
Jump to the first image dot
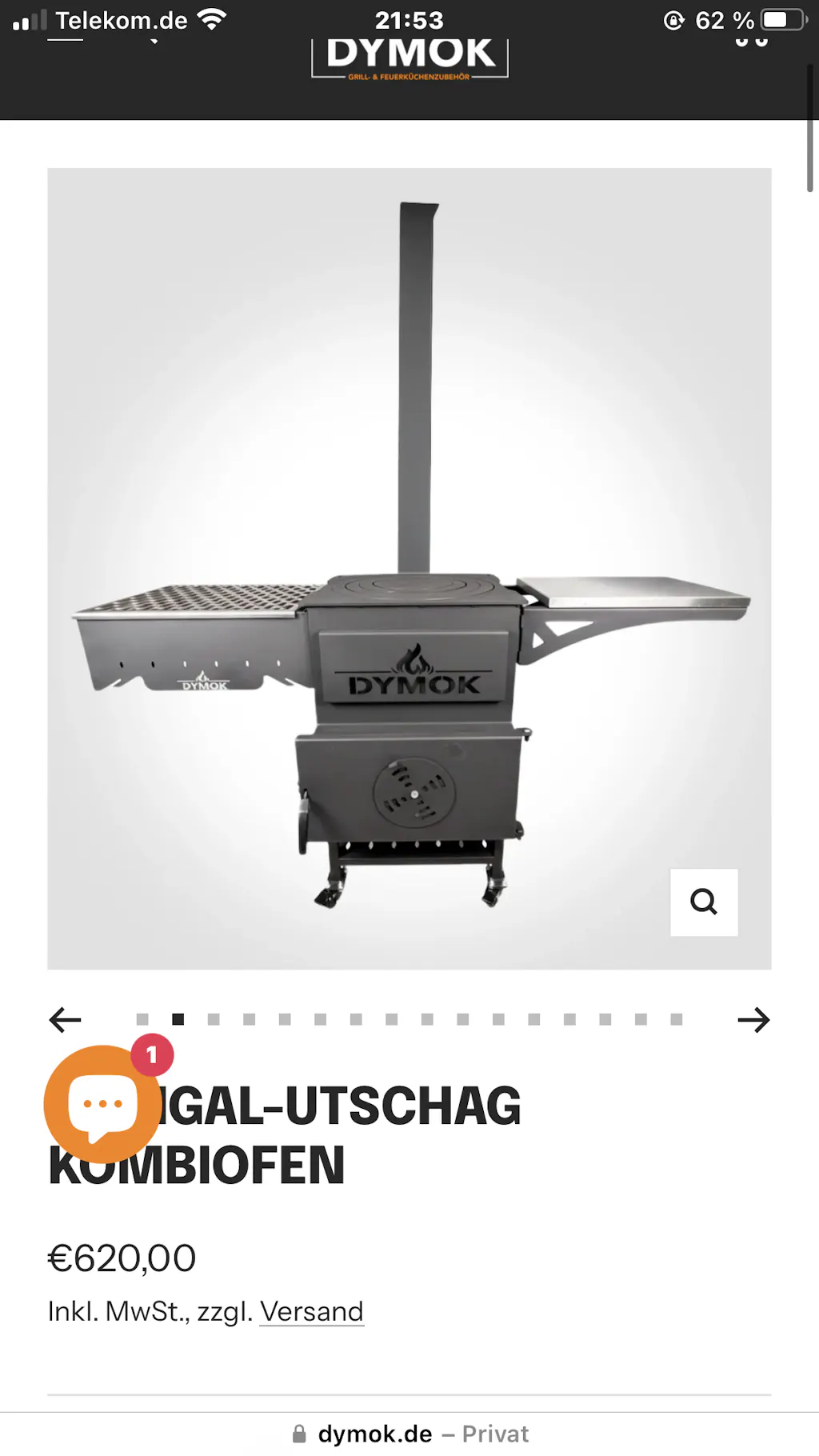142,1019
